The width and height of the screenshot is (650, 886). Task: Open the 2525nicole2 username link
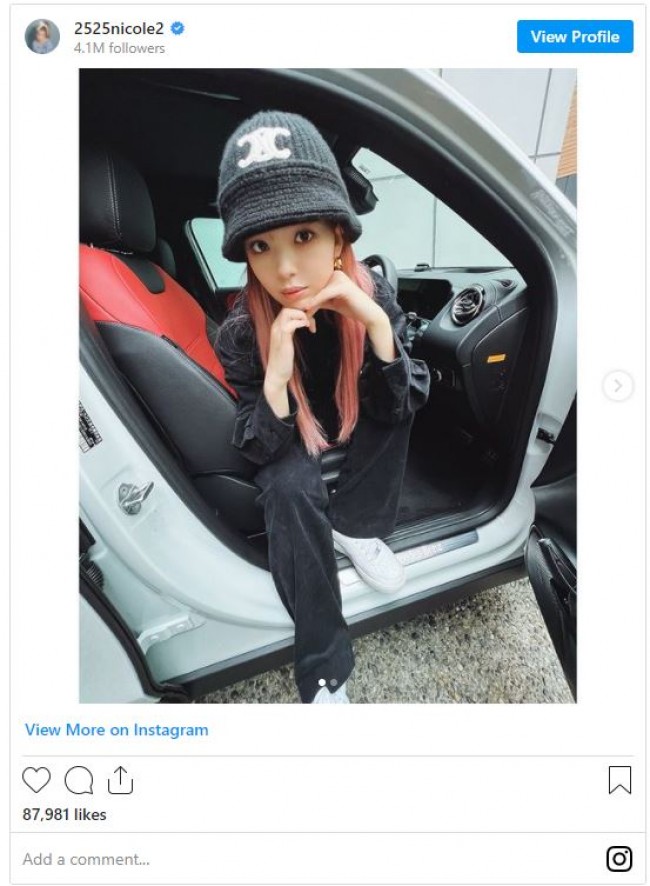(118, 28)
